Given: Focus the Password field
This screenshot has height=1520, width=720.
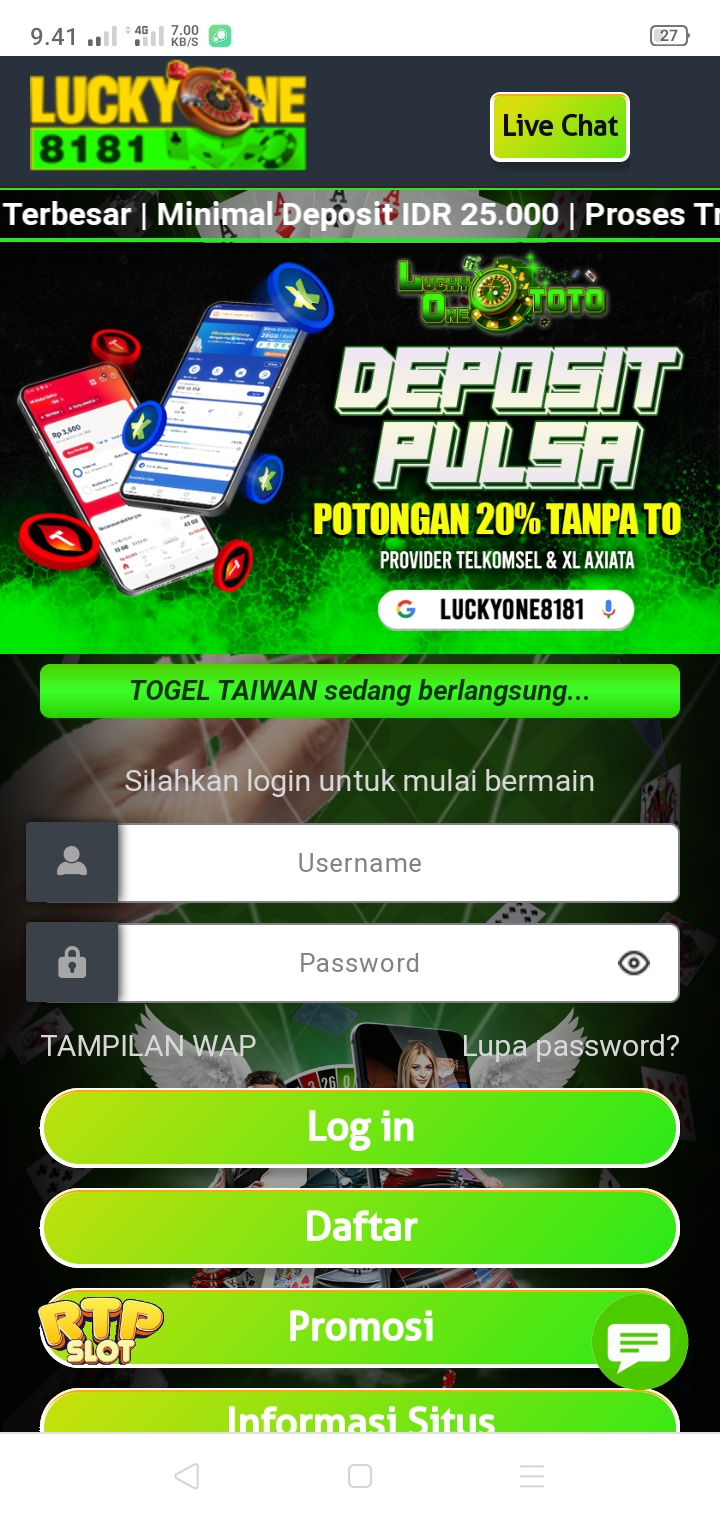Looking at the screenshot, I should 360,963.
